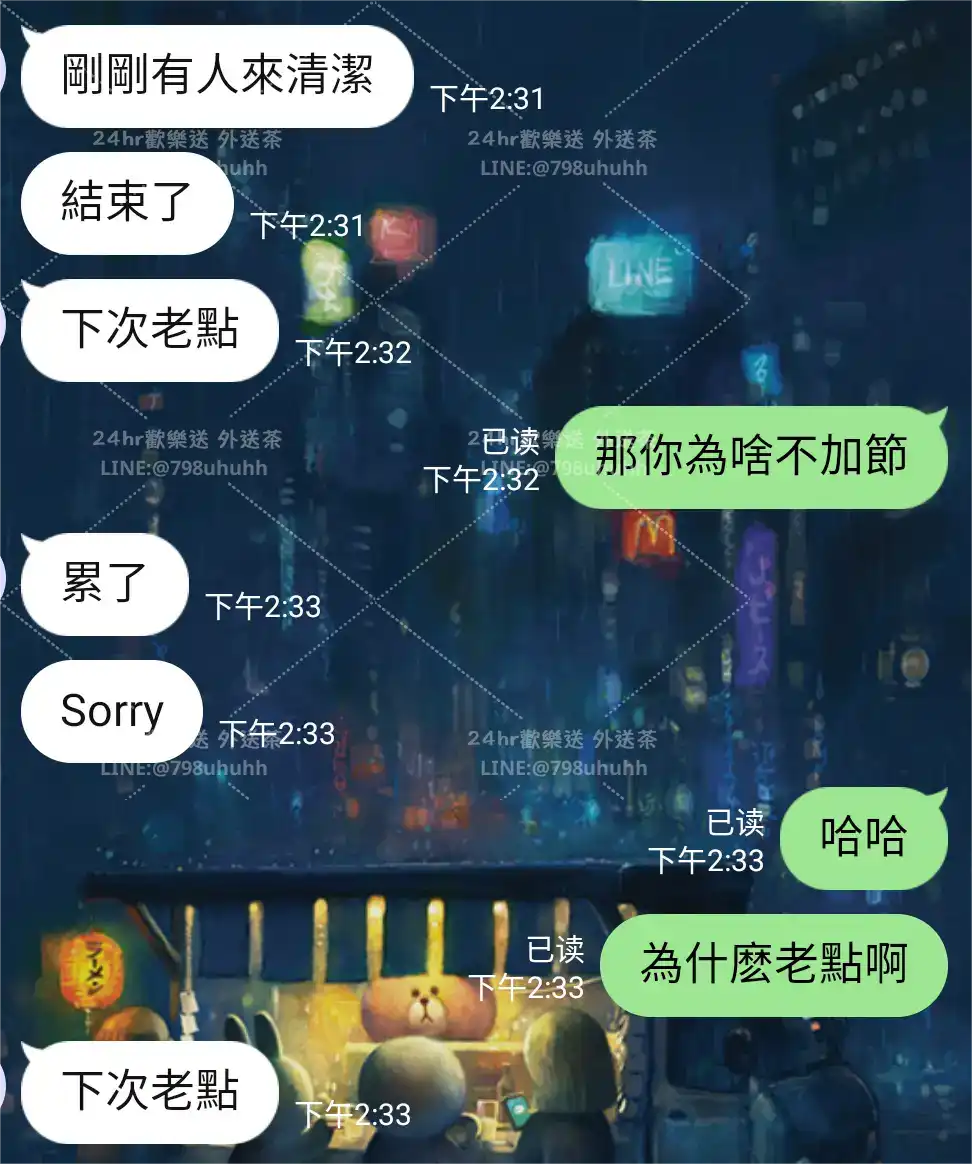Select the 累了 message bubble
Viewport: 972px width, 1164px height.
tap(103, 585)
